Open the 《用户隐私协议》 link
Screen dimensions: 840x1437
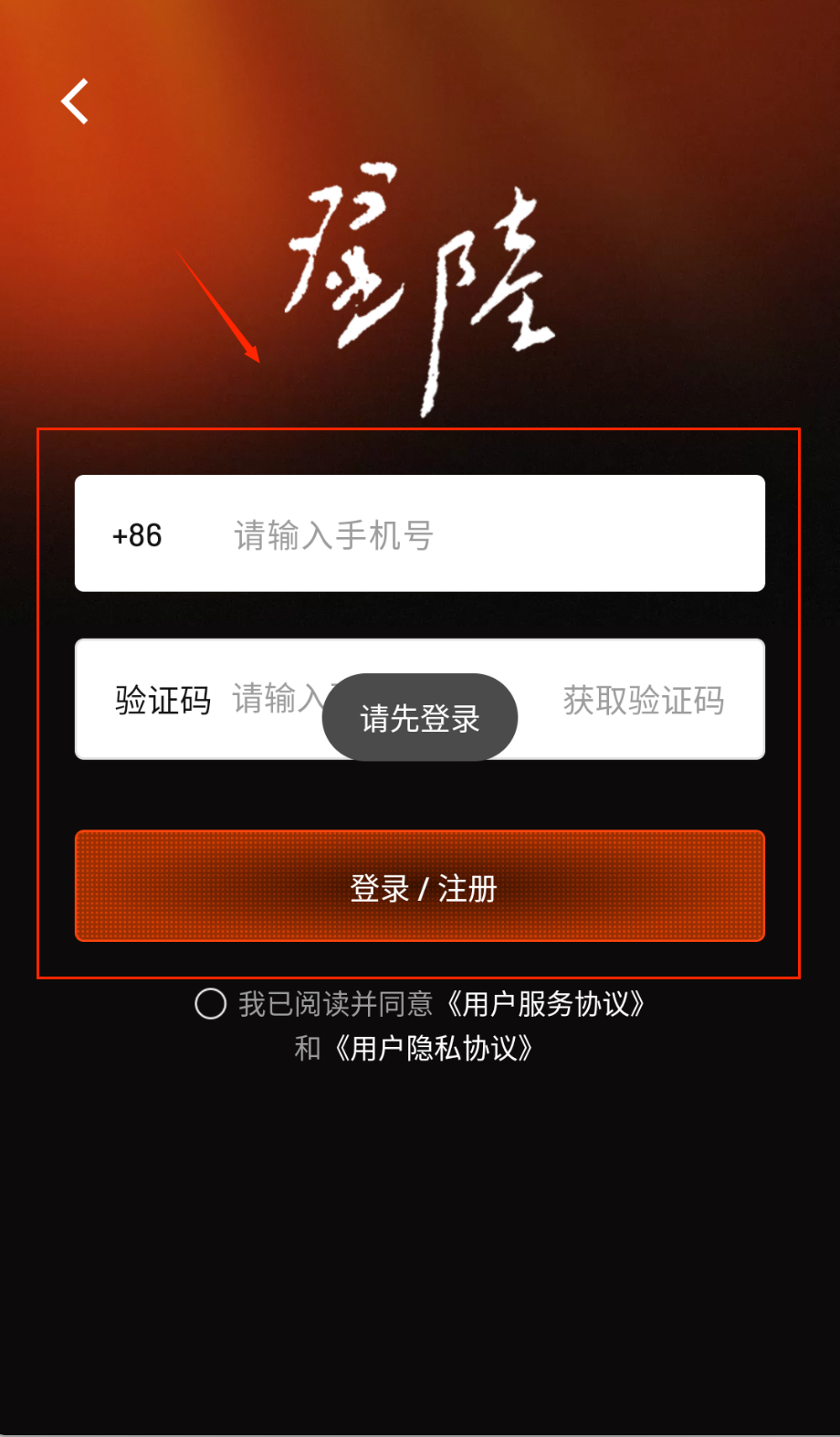(x=434, y=1048)
